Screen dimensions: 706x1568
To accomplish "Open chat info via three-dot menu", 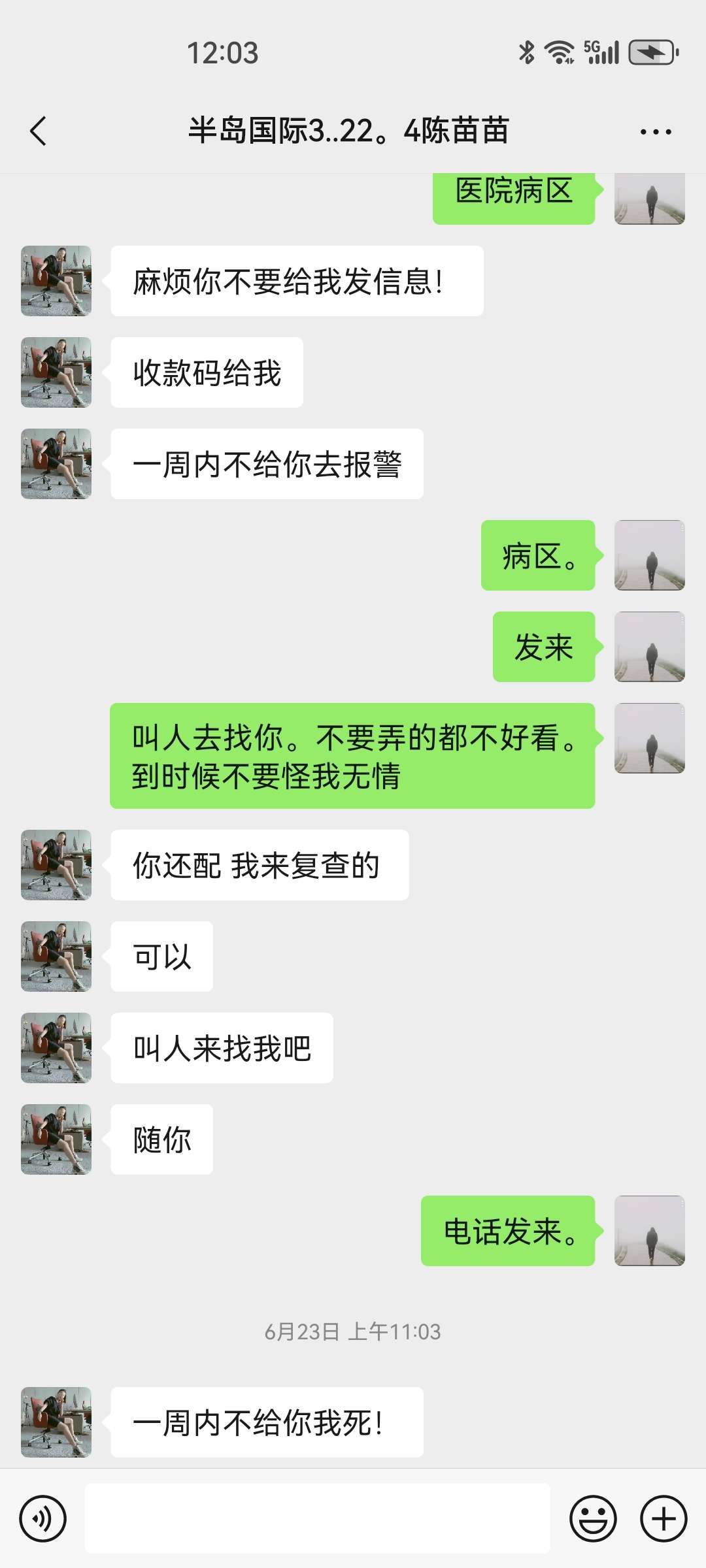I will pyautogui.click(x=655, y=132).
